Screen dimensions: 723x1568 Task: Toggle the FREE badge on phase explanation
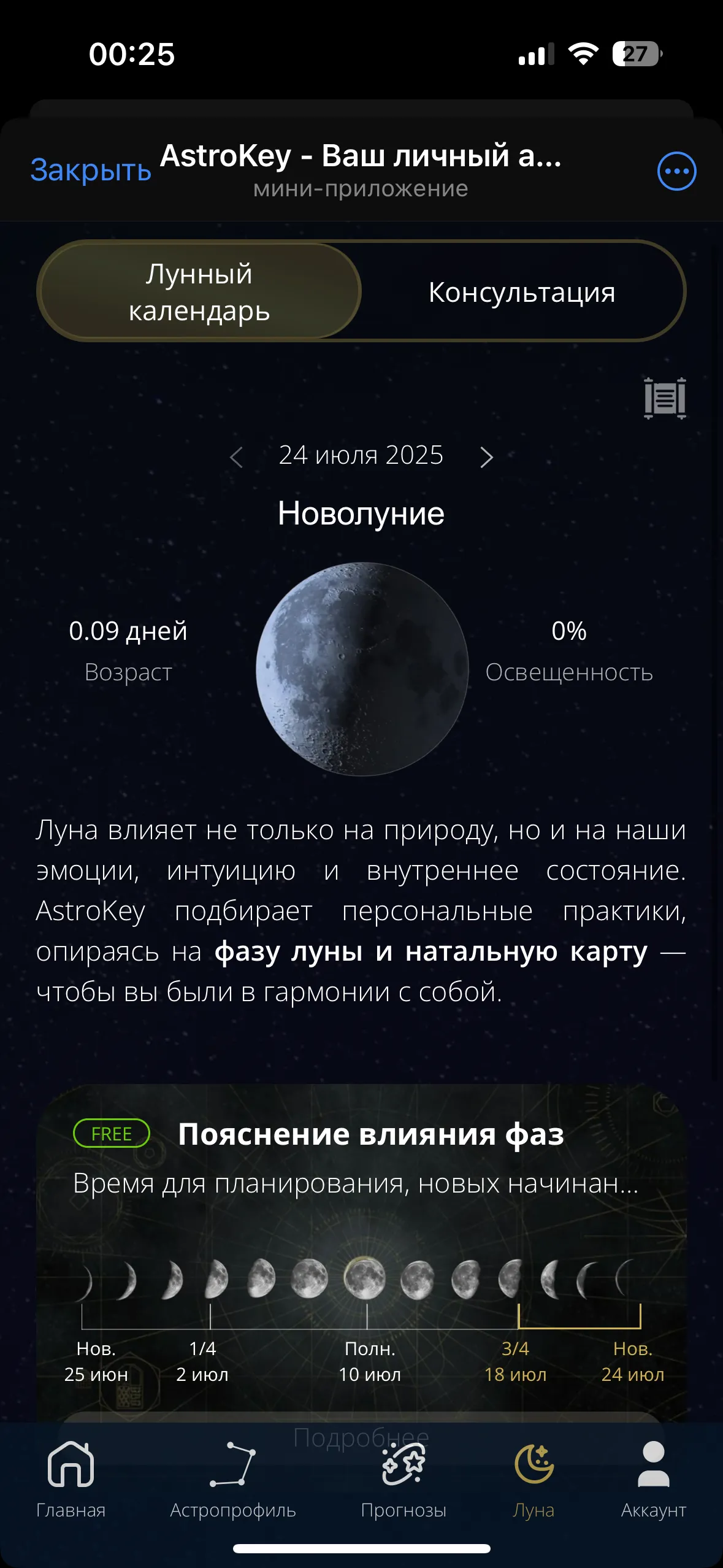[x=112, y=1134]
